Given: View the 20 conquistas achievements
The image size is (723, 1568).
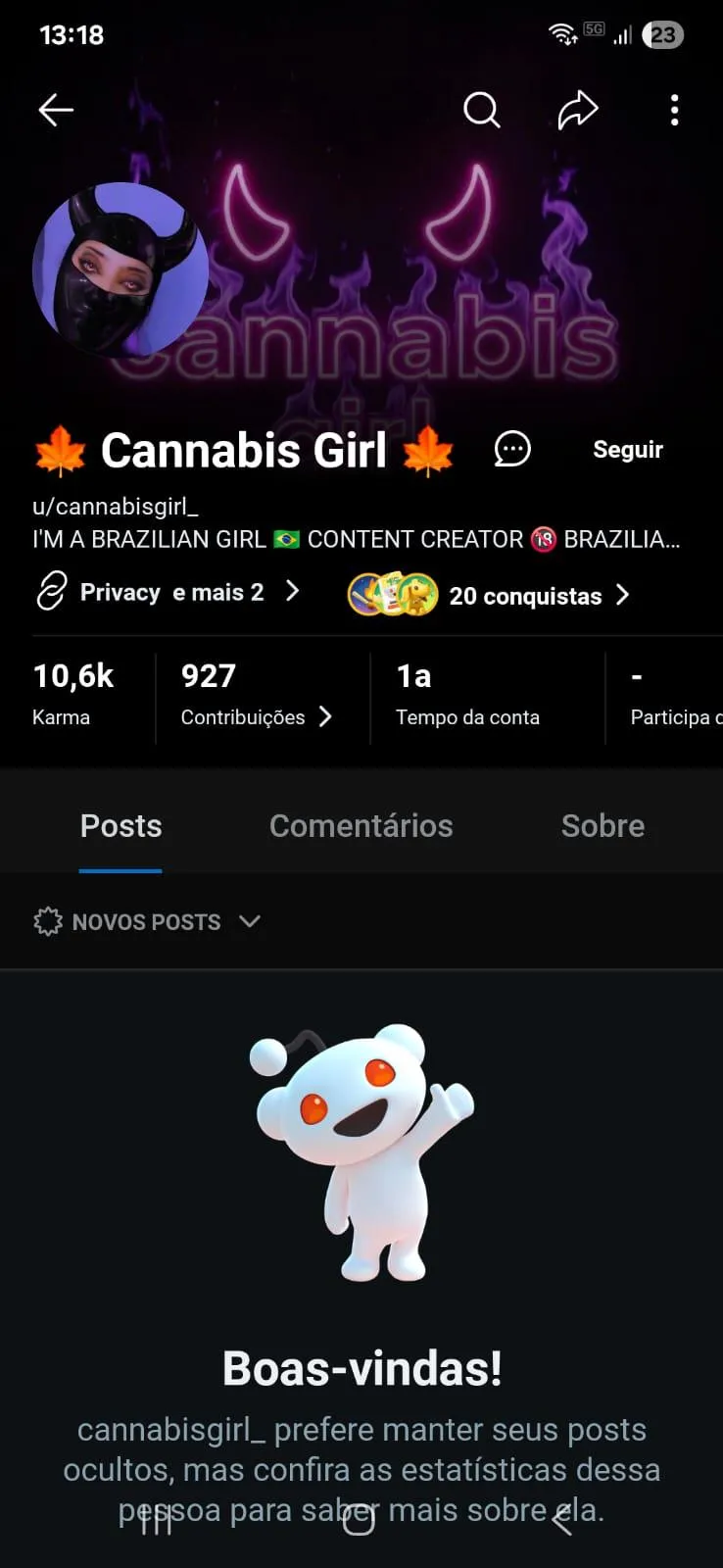Looking at the screenshot, I should pos(490,595).
